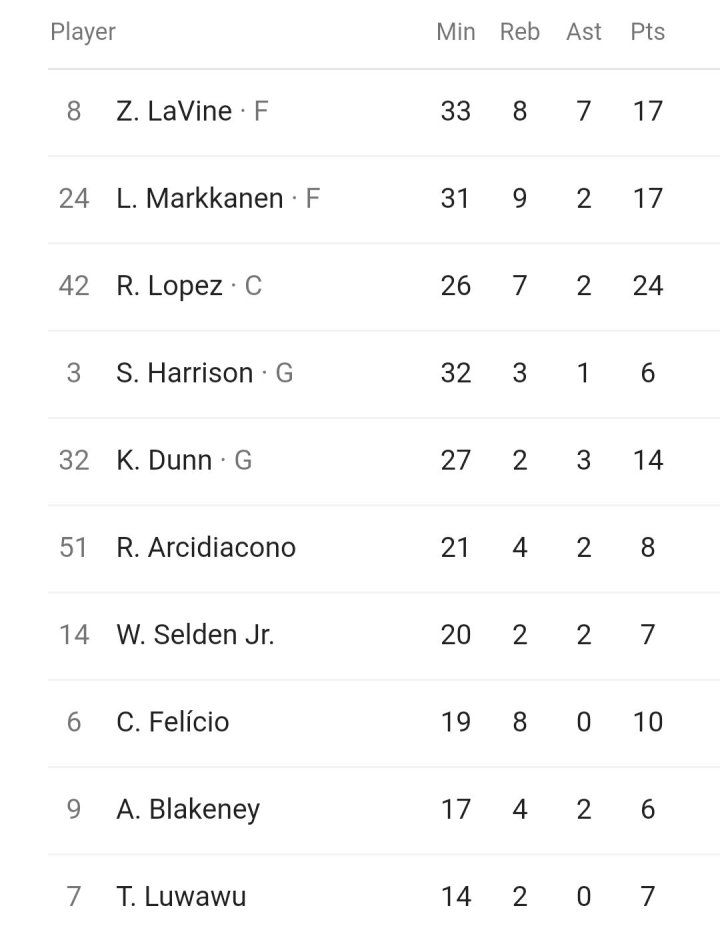Choose T. Luwawu in the player list

tap(181, 896)
